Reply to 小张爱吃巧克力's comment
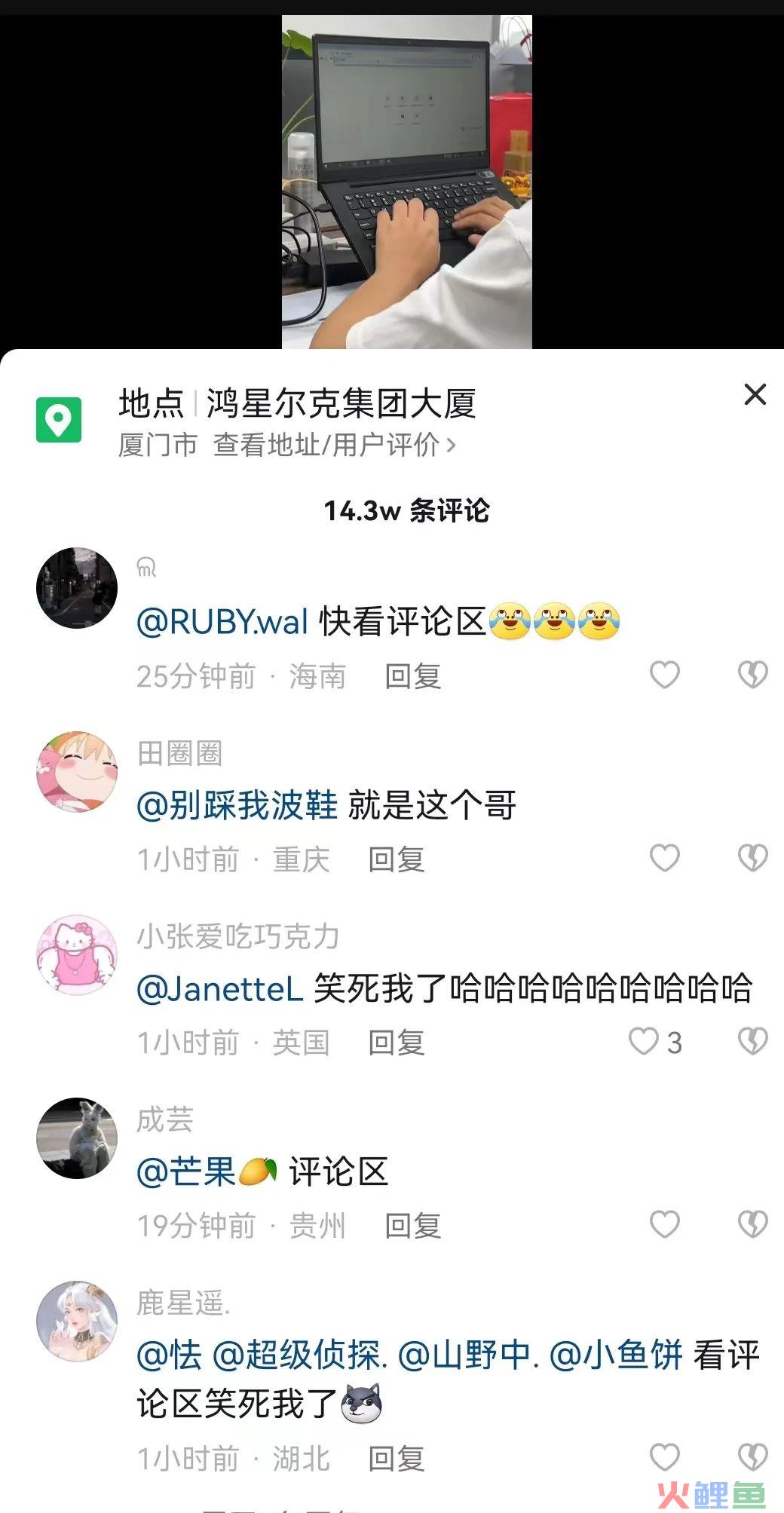Image resolution: width=784 pixels, height=1513 pixels. 396,1043
